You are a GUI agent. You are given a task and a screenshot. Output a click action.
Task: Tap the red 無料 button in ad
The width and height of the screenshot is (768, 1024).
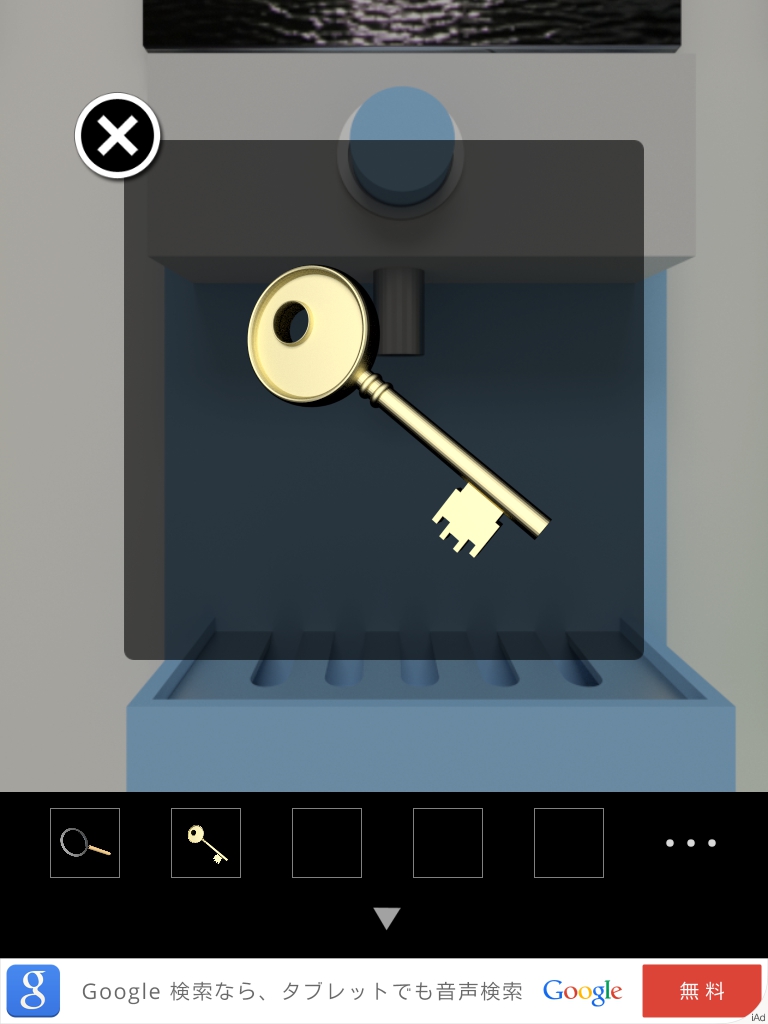pos(701,991)
